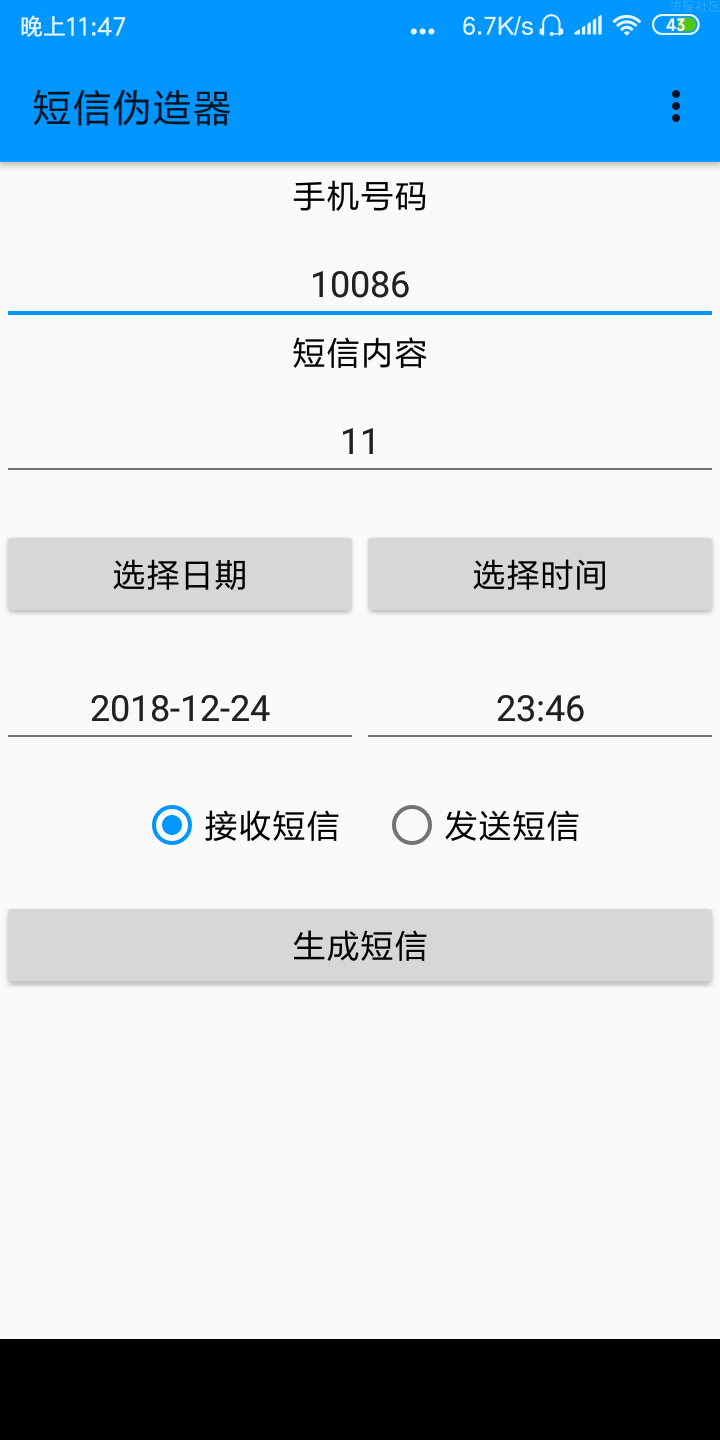Tap the 生成短信 button
The width and height of the screenshot is (720, 1440).
[360, 945]
